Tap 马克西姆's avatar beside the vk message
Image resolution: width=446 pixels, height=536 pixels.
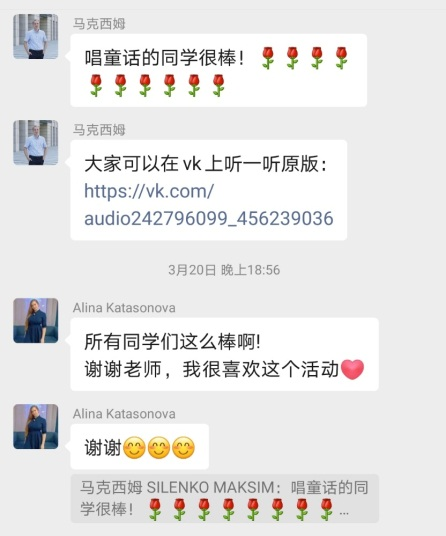pyautogui.click(x=36, y=143)
